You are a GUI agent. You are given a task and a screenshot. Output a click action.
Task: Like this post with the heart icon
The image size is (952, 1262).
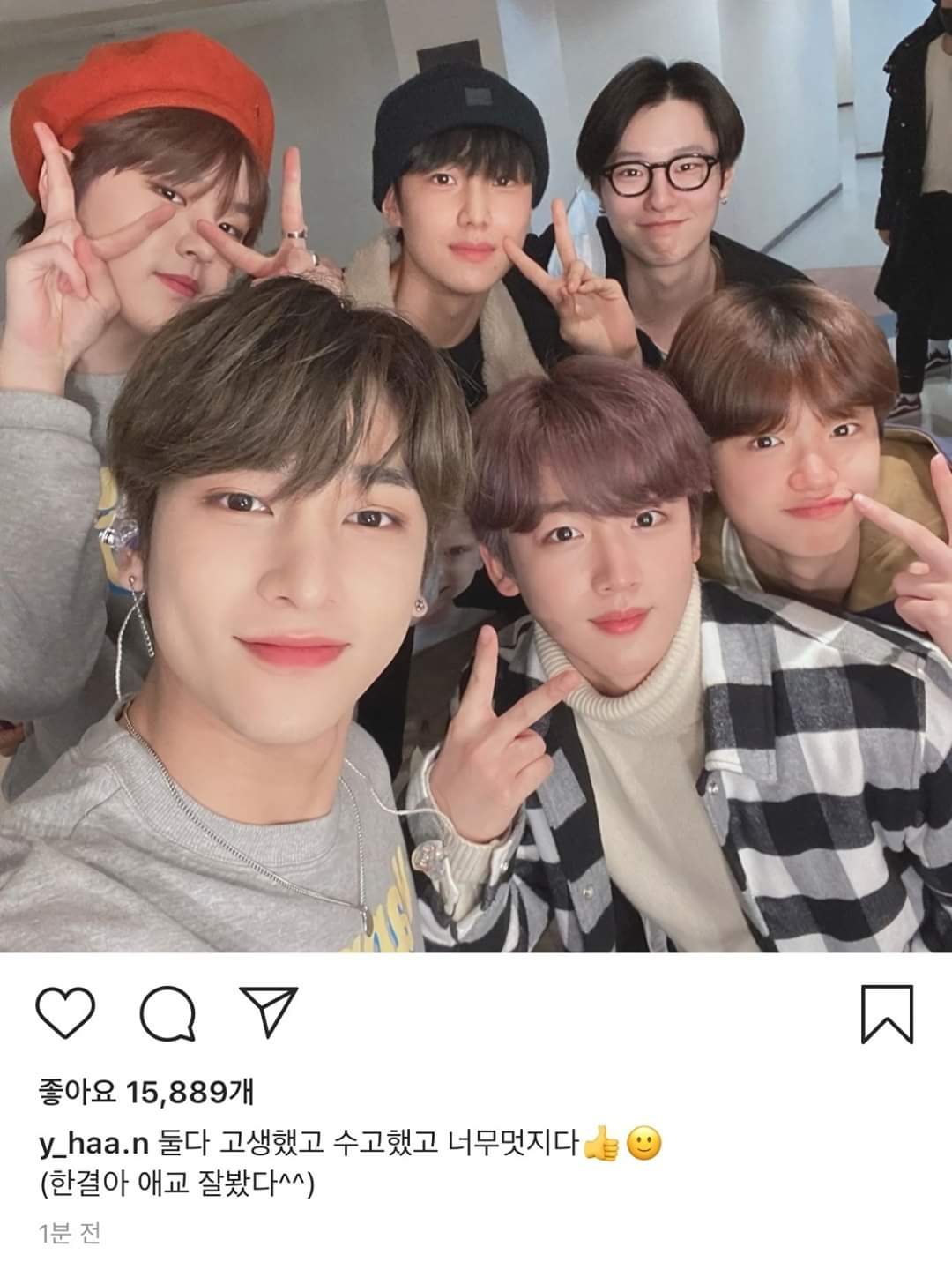pyautogui.click(x=66, y=1013)
